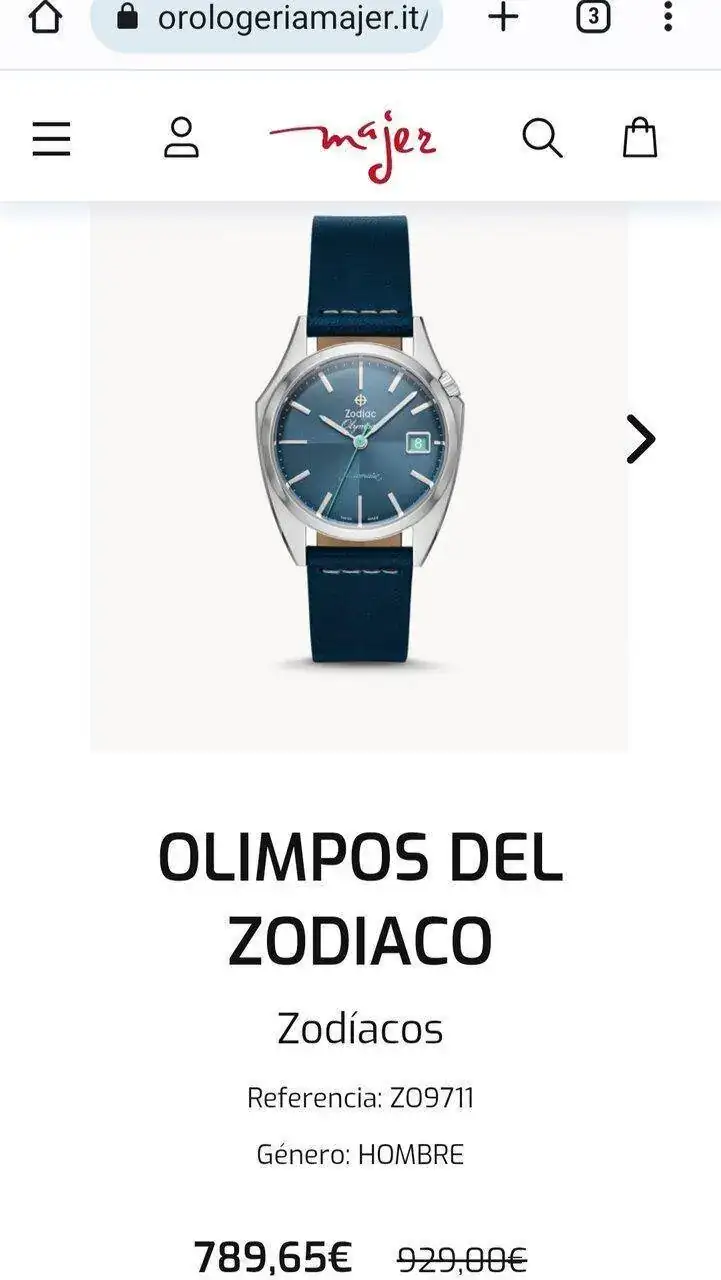This screenshot has height=1280, width=721.
Task: Open the user account page
Action: point(181,138)
